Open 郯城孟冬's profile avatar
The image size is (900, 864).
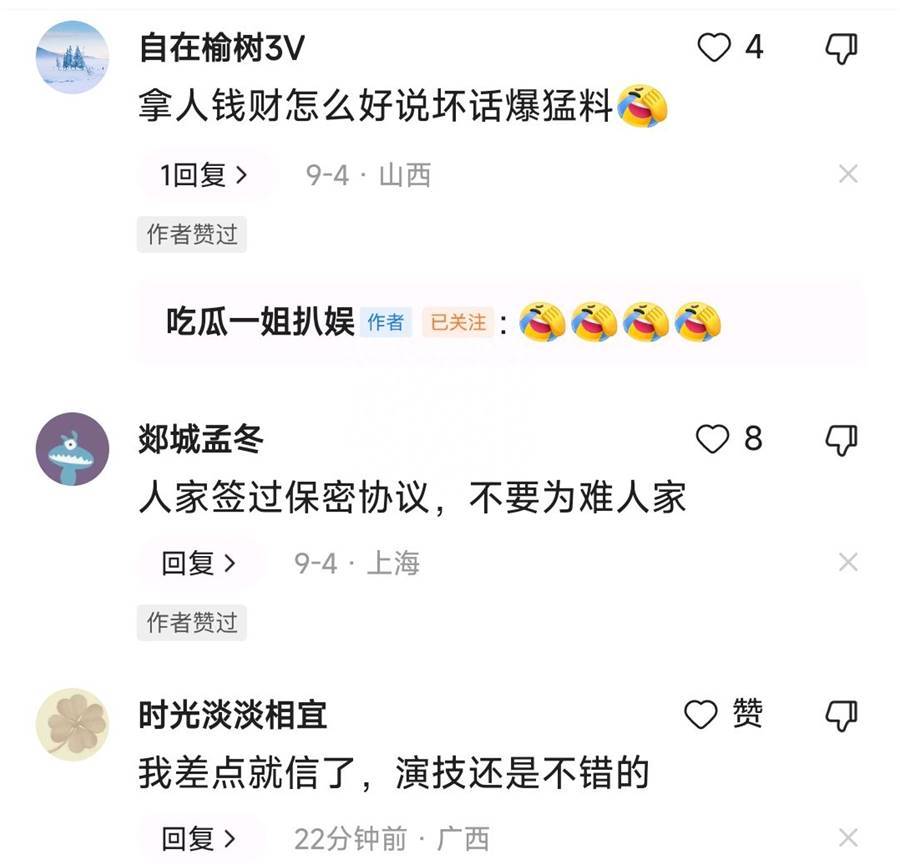[72, 449]
